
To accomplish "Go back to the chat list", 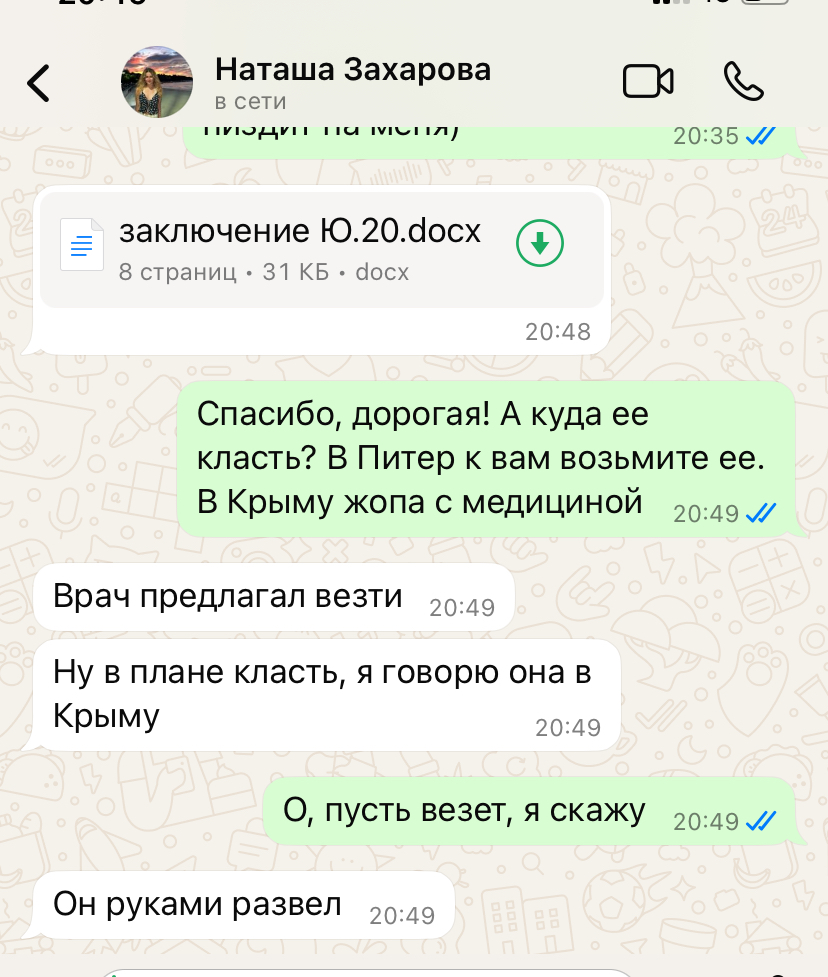I will point(39,82).
